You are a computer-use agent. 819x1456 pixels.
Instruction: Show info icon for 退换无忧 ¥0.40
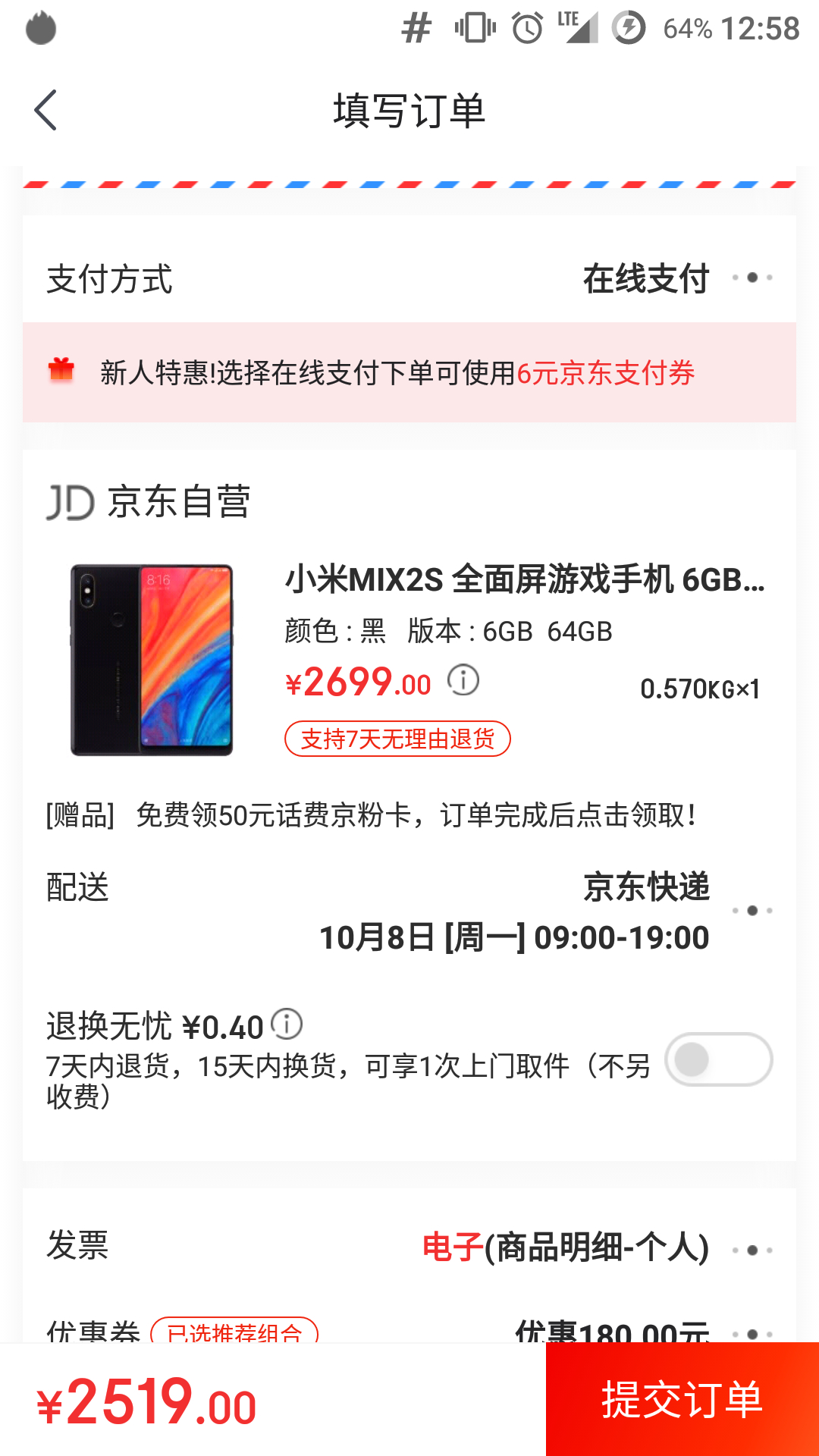pos(287,1025)
